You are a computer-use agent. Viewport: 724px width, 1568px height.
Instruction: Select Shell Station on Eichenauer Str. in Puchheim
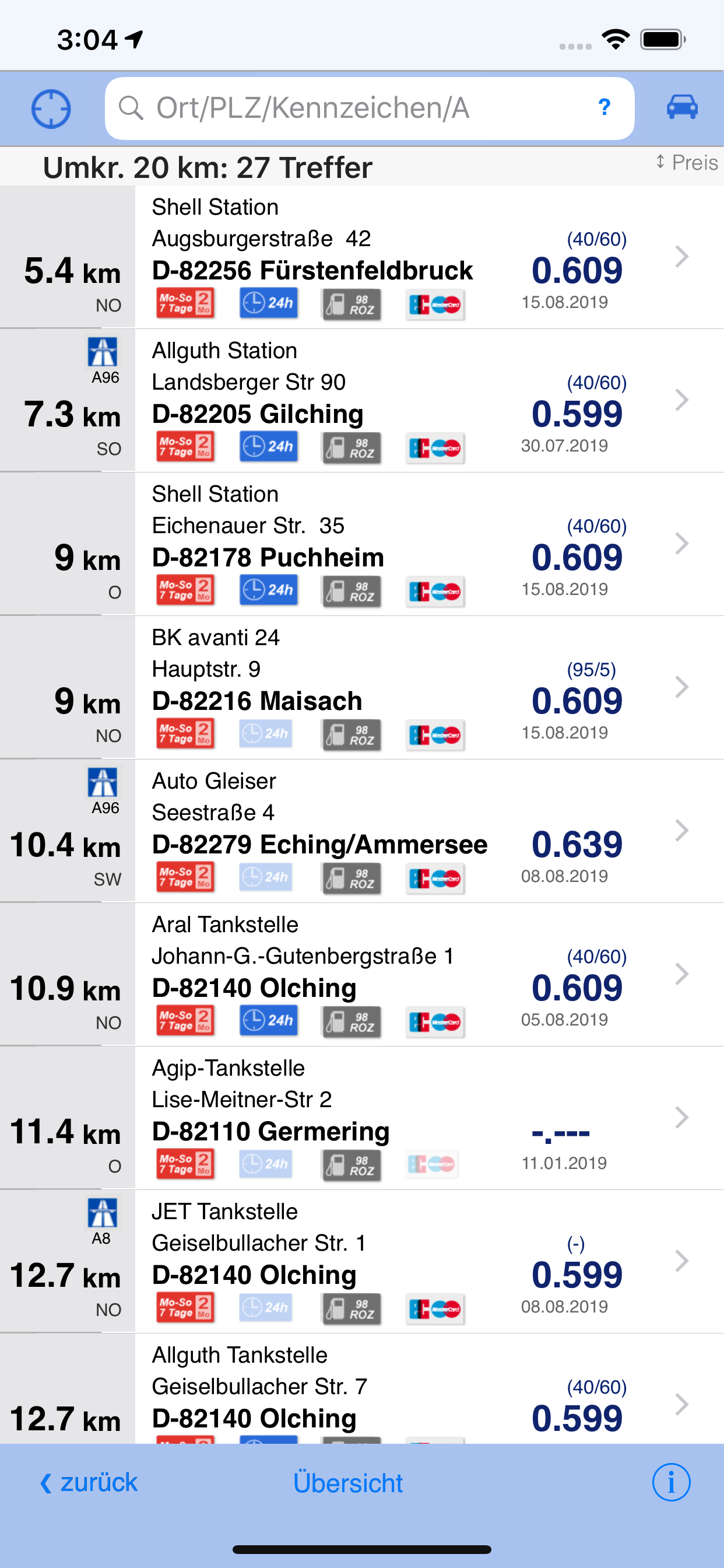[x=362, y=544]
